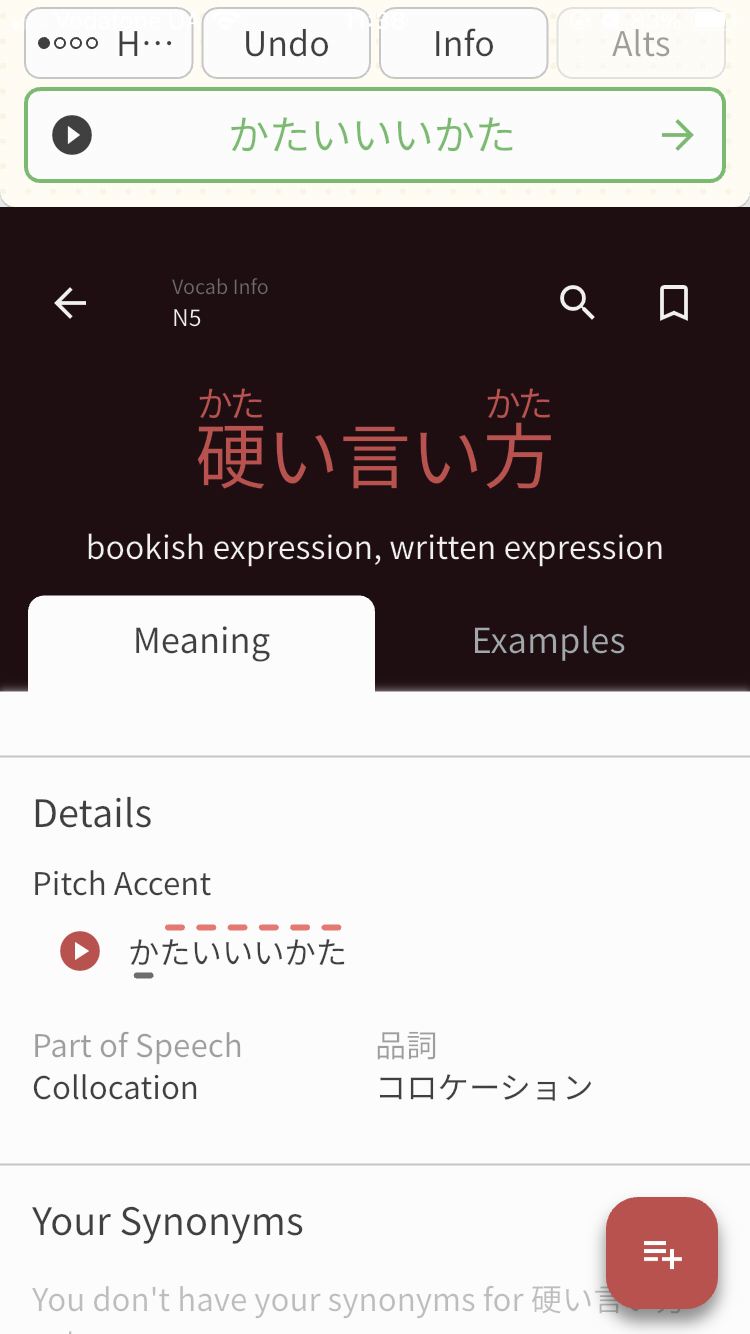Viewport: 750px width, 1334px height.
Task: Go back from Vocab Info
Action: [x=71, y=302]
